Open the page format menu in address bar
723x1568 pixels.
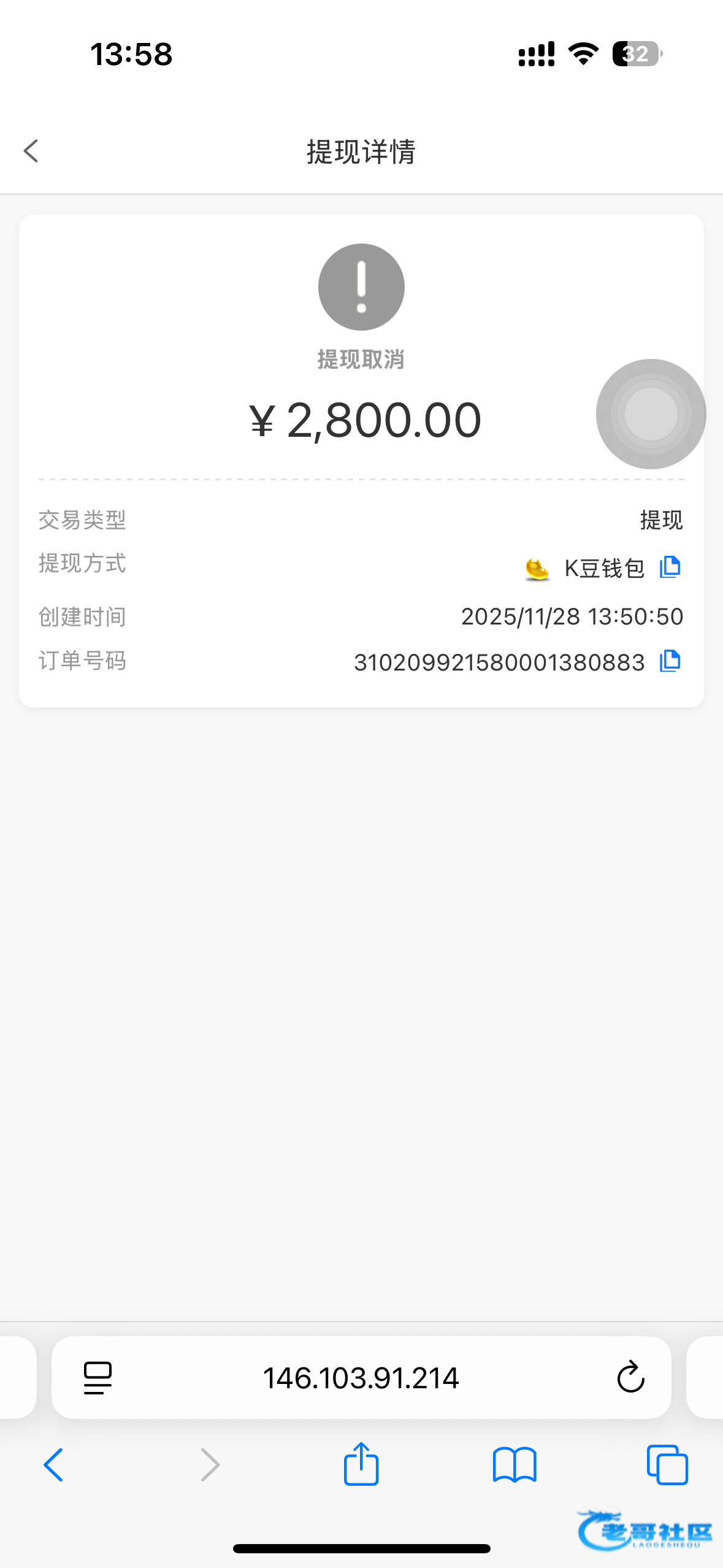[x=98, y=1378]
